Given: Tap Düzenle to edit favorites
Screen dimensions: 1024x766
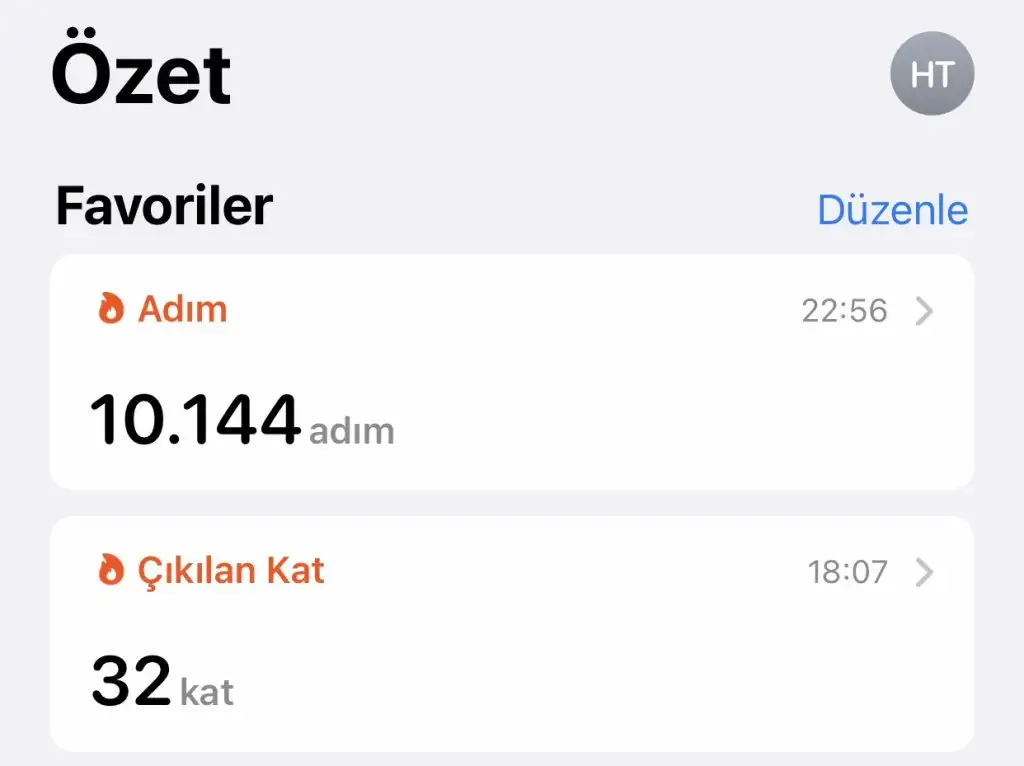Looking at the screenshot, I should 892,210.
